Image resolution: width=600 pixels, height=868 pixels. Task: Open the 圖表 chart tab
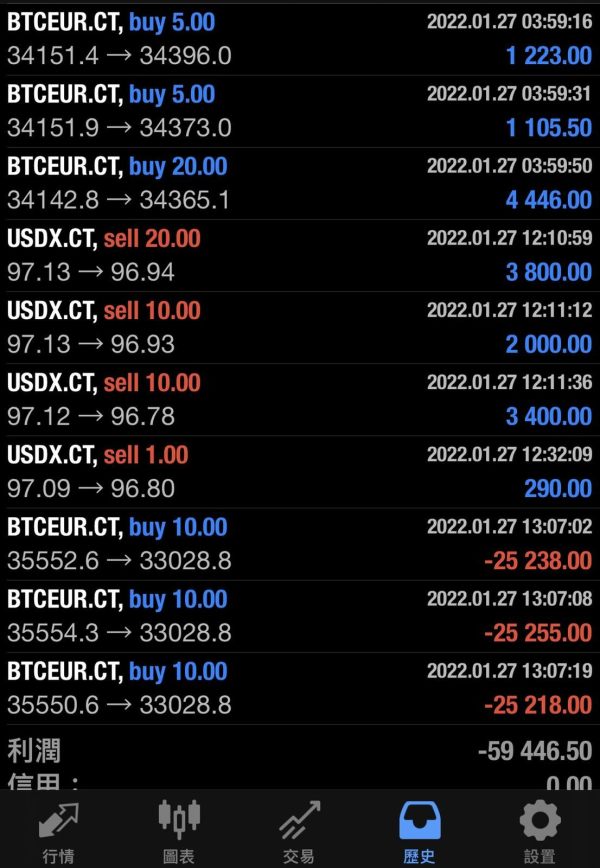click(179, 830)
